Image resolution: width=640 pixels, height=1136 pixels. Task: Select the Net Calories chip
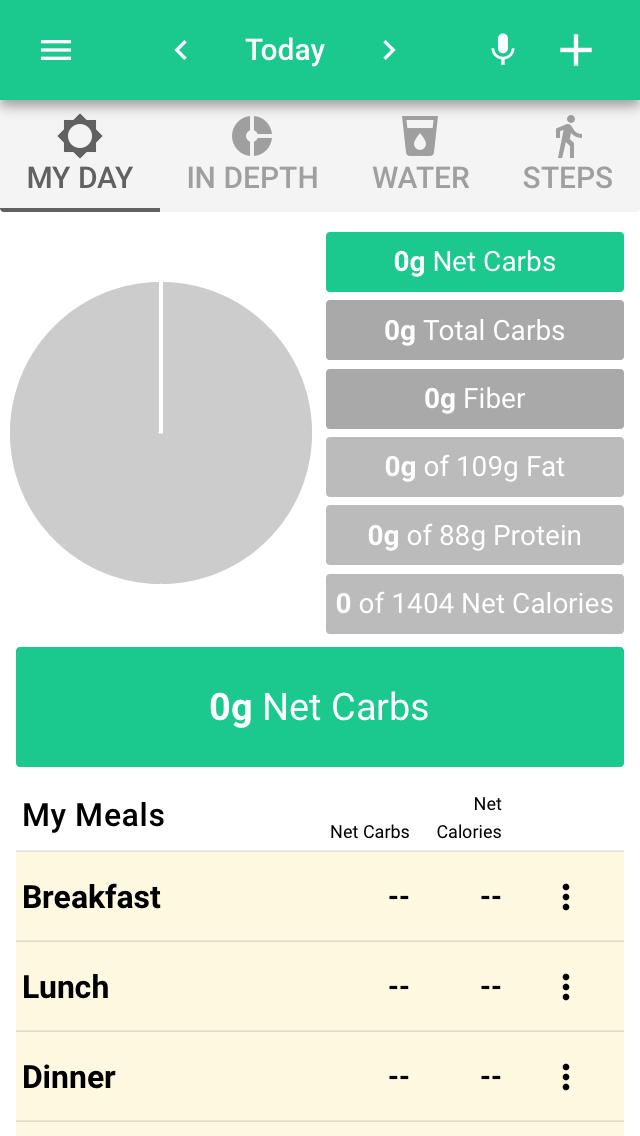[475, 604]
